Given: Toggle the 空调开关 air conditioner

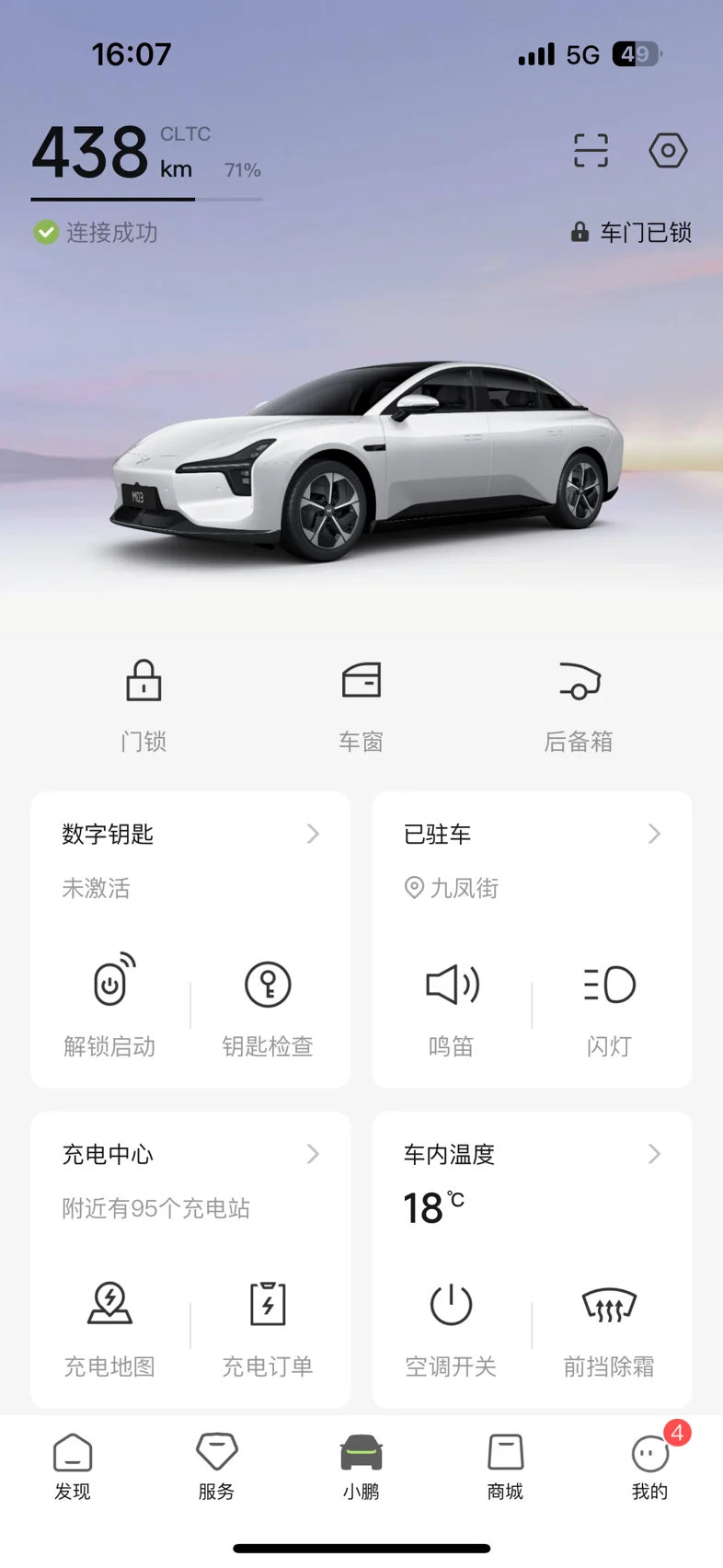Looking at the screenshot, I should pyautogui.click(x=452, y=1328).
